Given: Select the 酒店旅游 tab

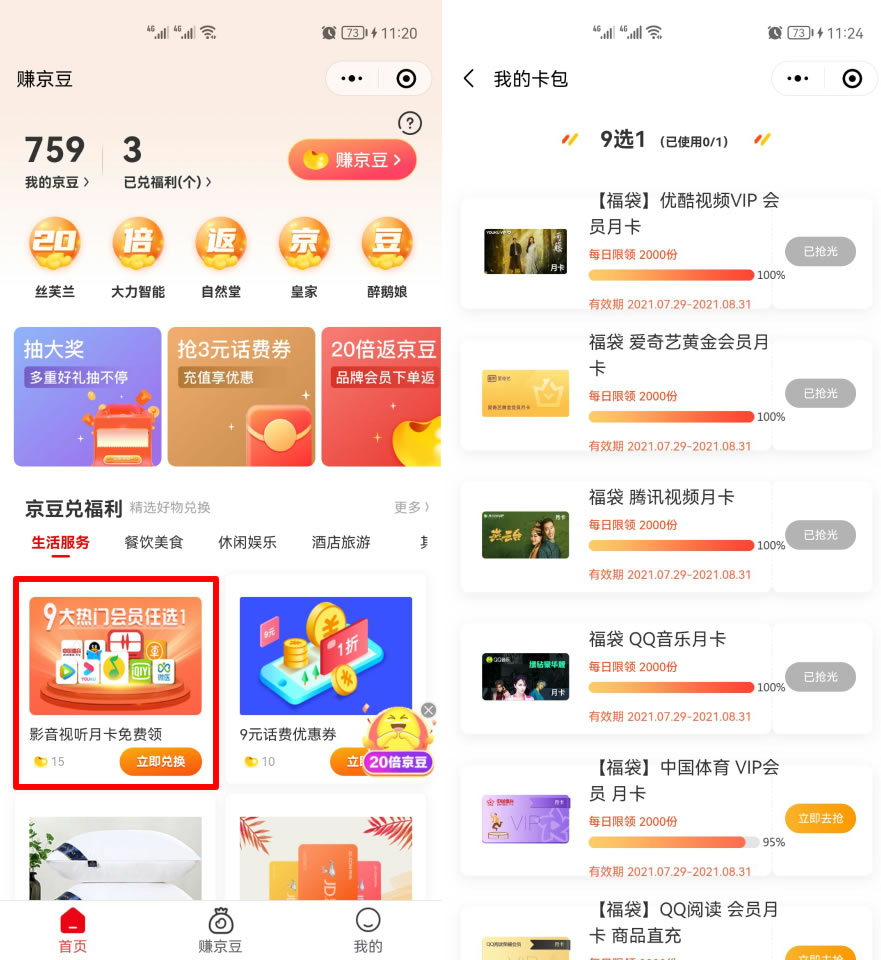Looking at the screenshot, I should tap(341, 542).
